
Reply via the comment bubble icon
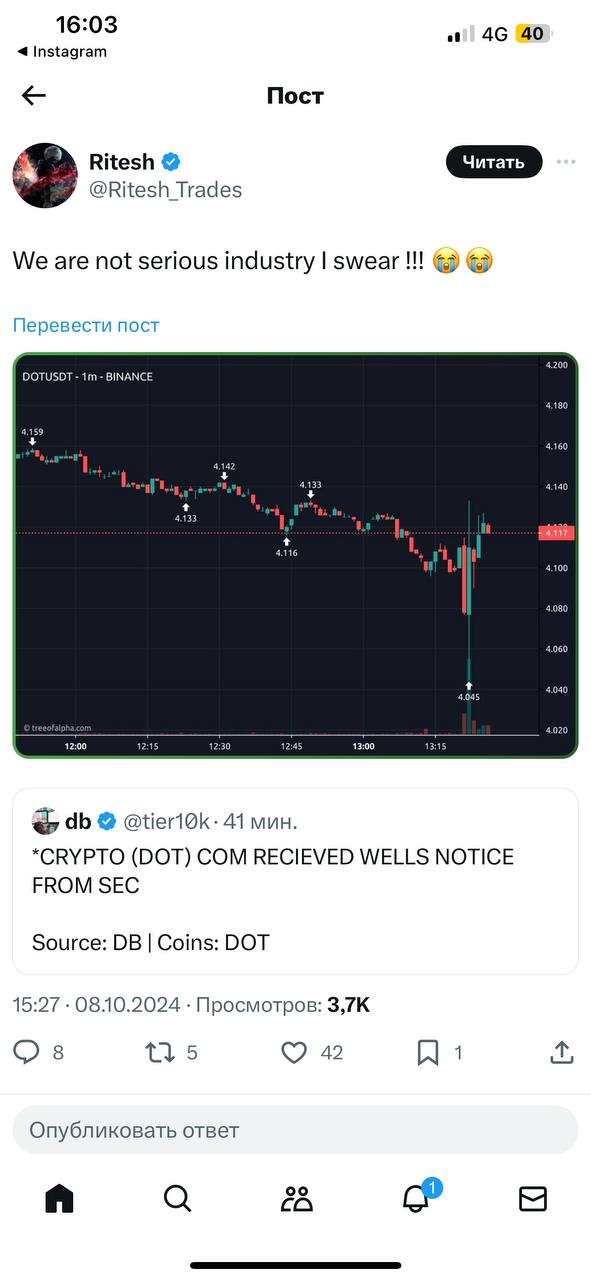click(x=27, y=1052)
